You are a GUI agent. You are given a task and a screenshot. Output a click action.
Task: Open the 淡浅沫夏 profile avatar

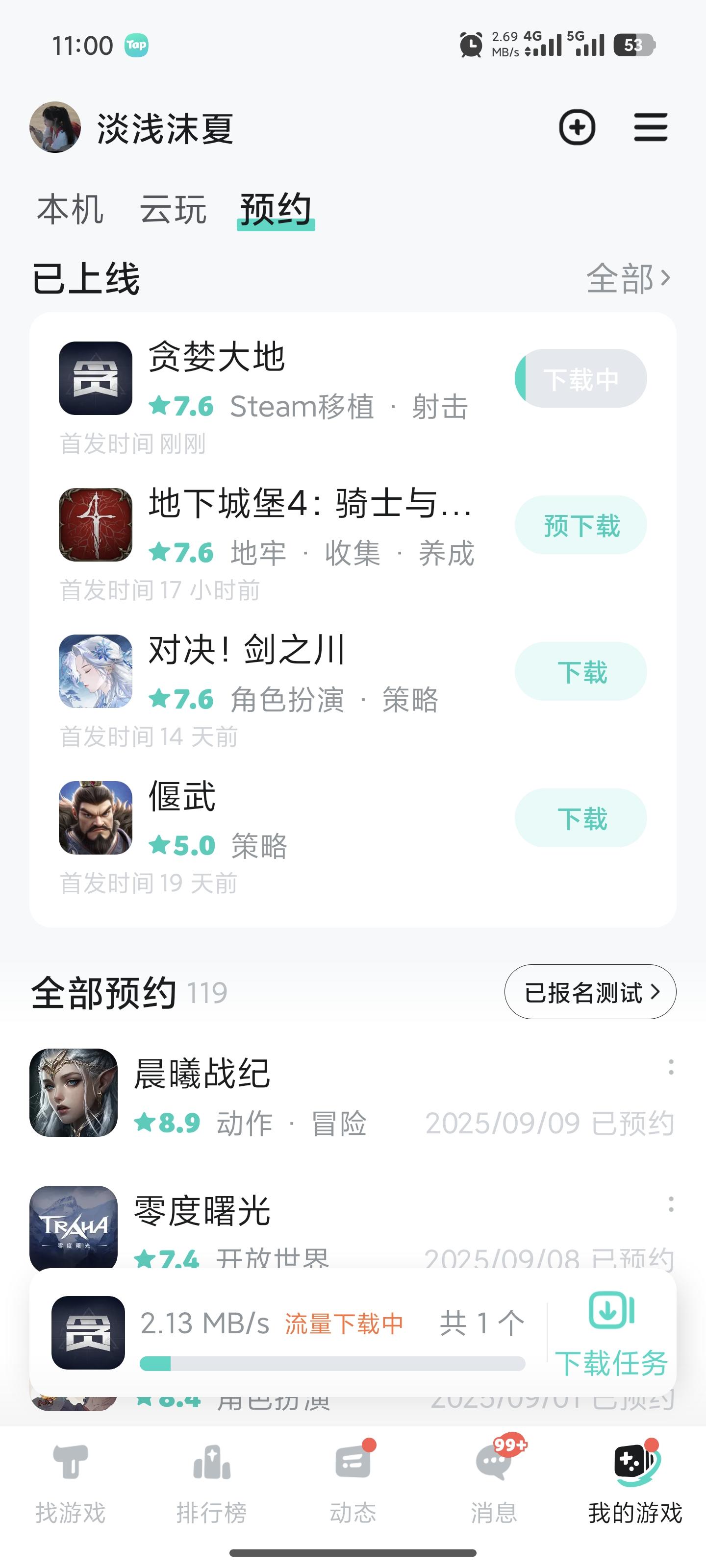[x=55, y=127]
